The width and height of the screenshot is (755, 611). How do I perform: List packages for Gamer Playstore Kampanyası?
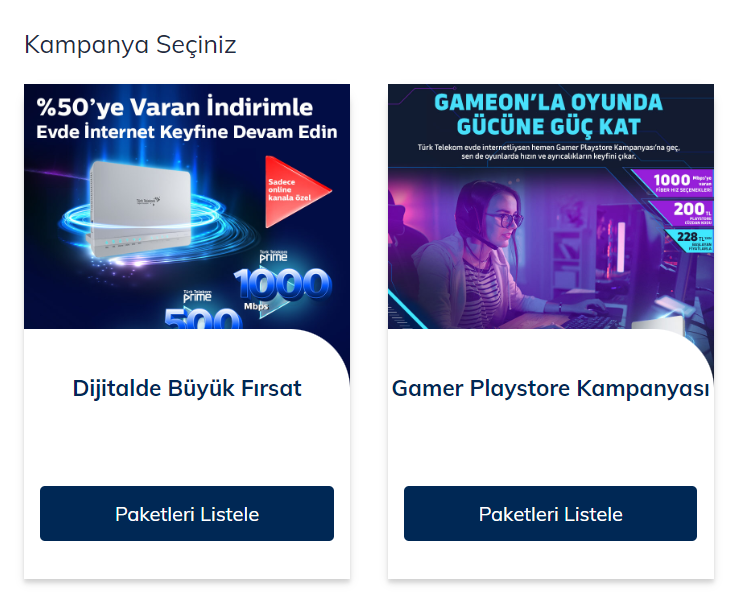coord(550,514)
